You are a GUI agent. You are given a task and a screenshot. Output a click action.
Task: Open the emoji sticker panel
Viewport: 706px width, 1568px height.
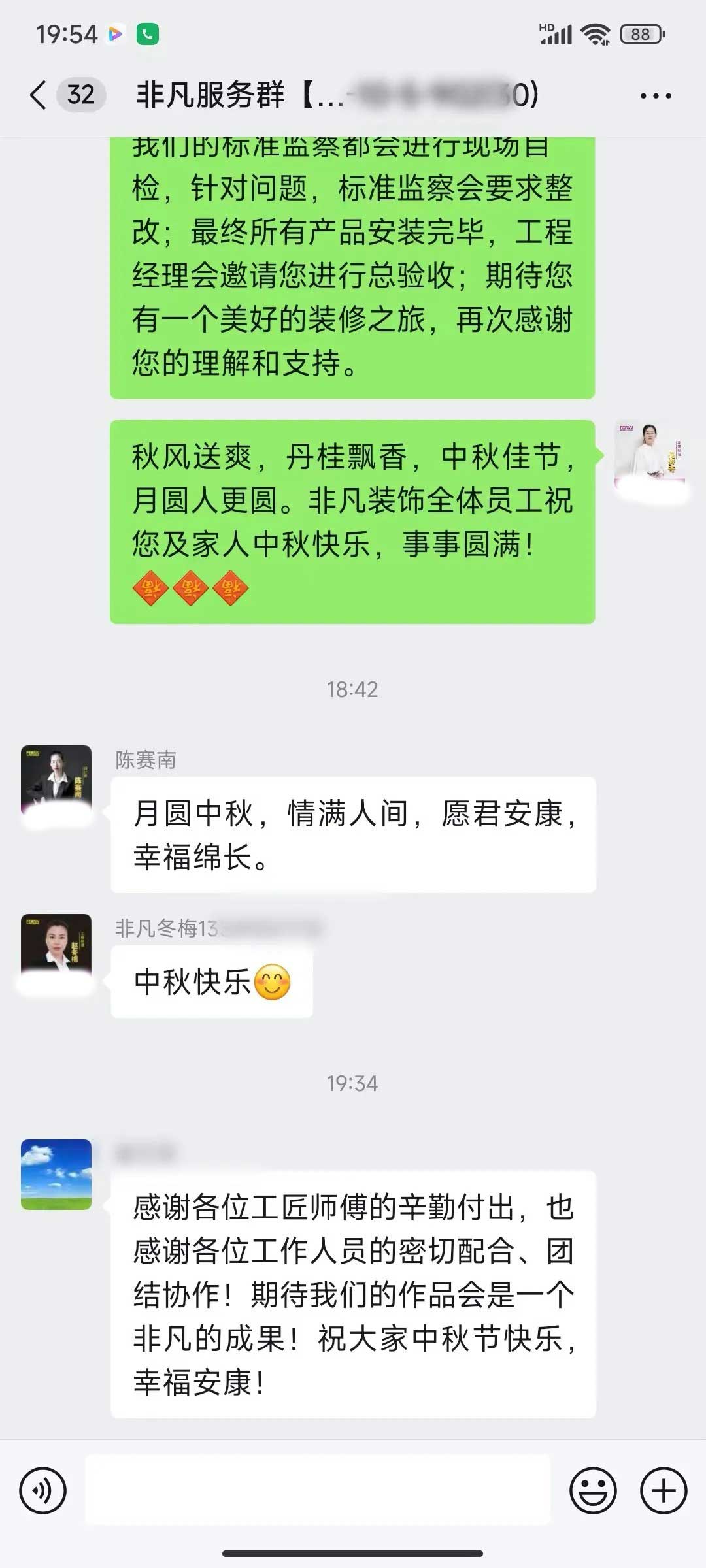593,1491
